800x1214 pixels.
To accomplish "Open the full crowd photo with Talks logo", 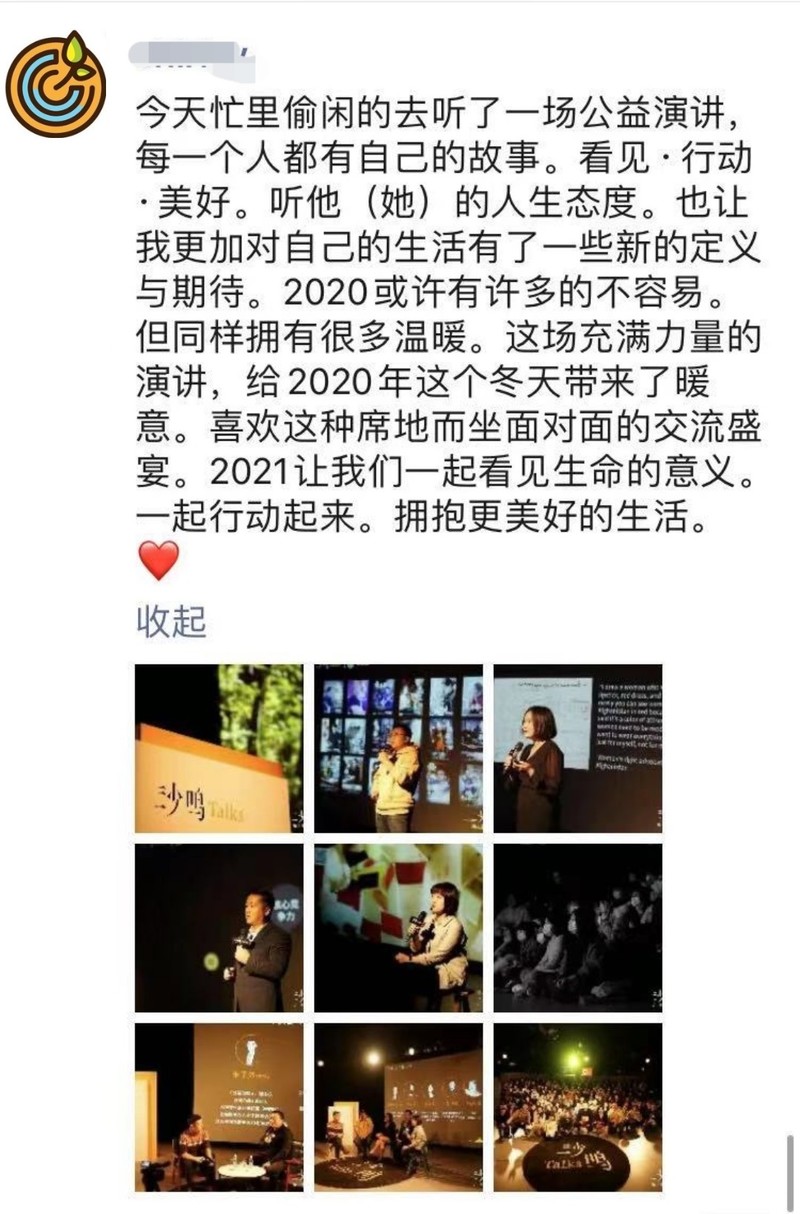I will (577, 1106).
